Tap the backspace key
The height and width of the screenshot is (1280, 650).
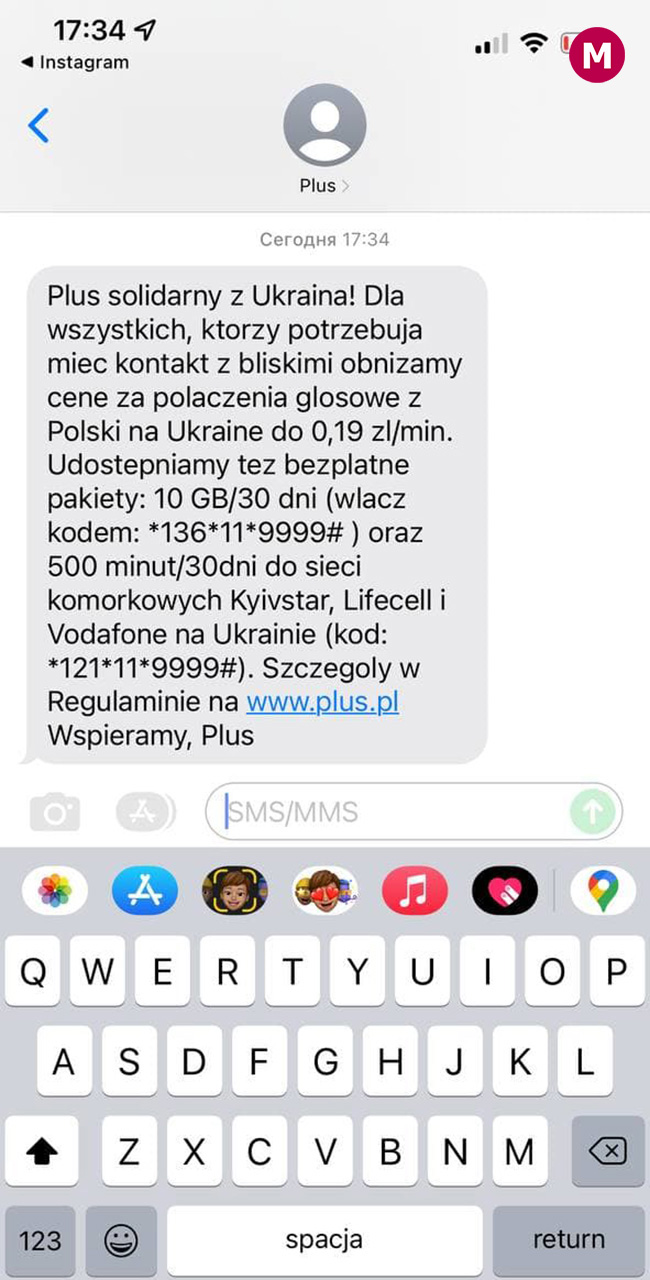pyautogui.click(x=608, y=1152)
